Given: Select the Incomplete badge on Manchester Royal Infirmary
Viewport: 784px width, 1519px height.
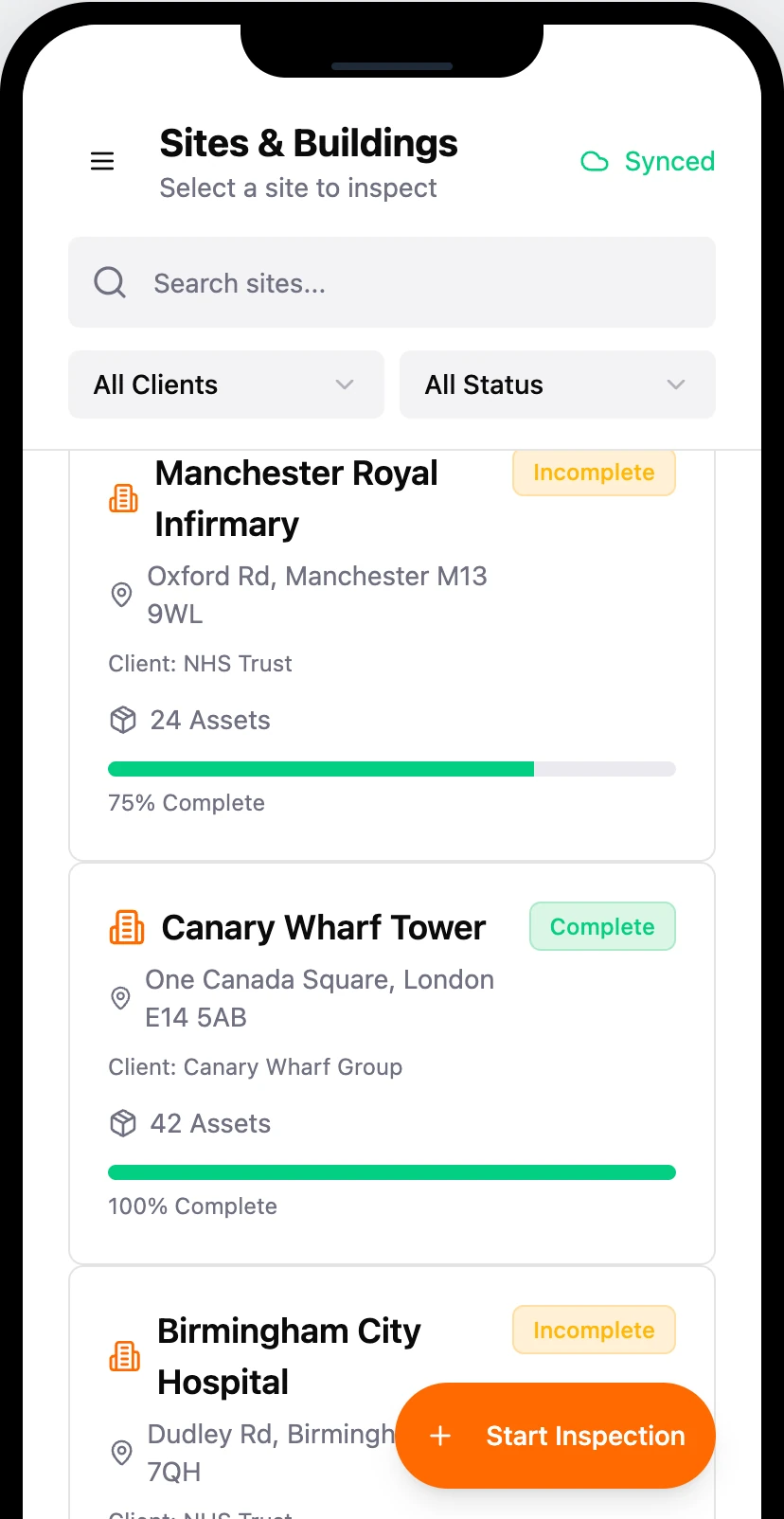Looking at the screenshot, I should (594, 472).
